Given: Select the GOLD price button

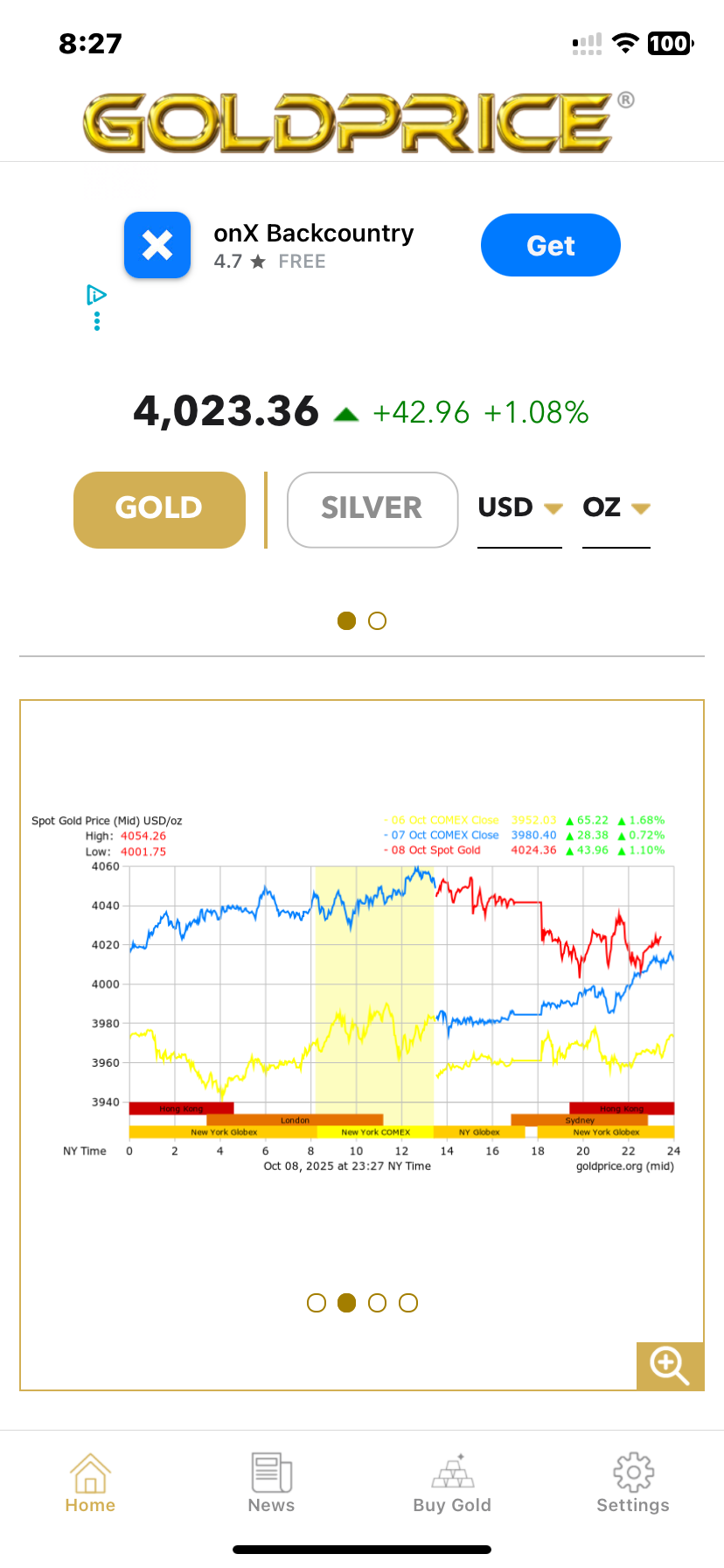Looking at the screenshot, I should coord(159,509).
